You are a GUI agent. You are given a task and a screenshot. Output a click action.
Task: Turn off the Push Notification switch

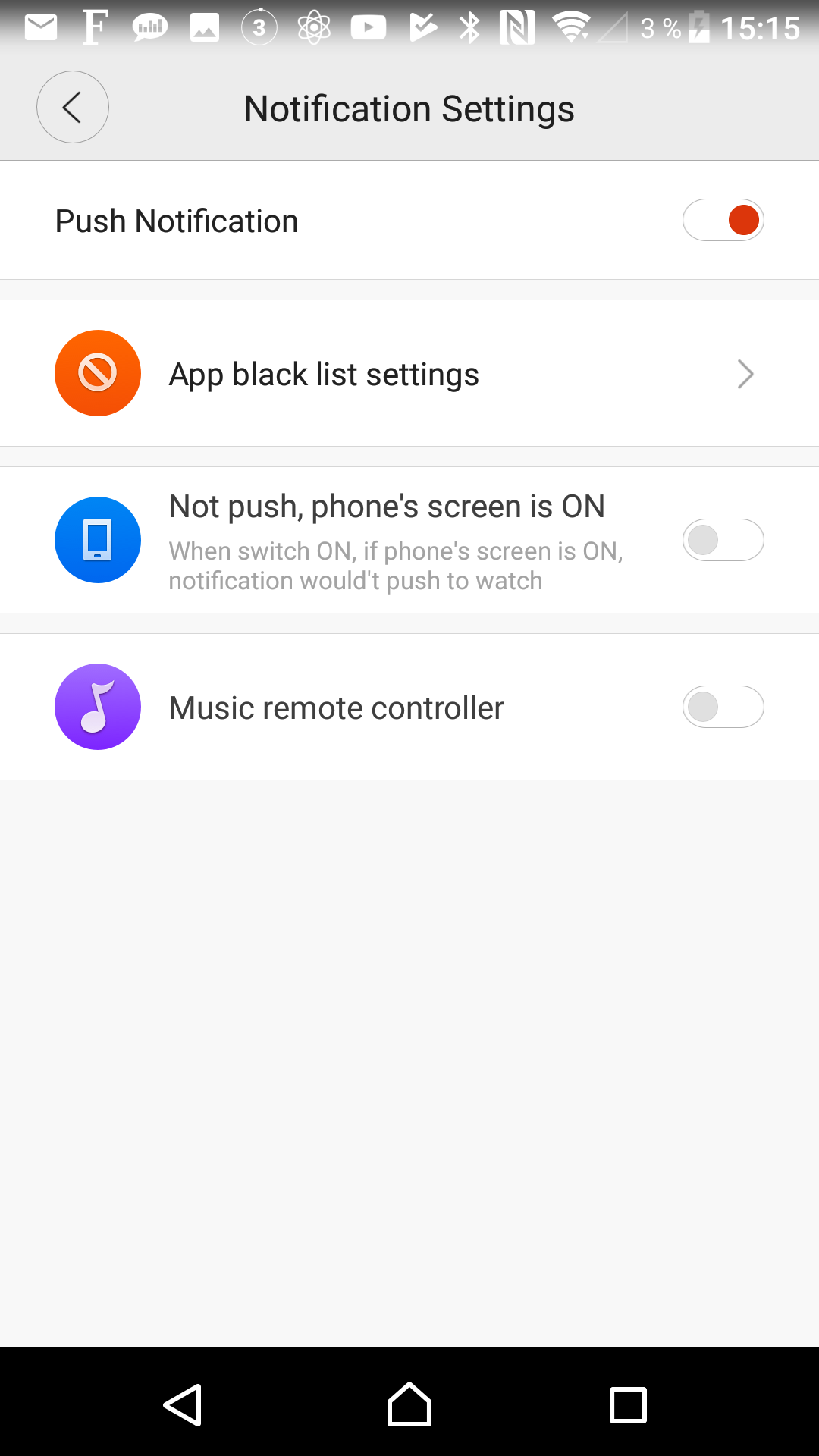[x=723, y=220]
